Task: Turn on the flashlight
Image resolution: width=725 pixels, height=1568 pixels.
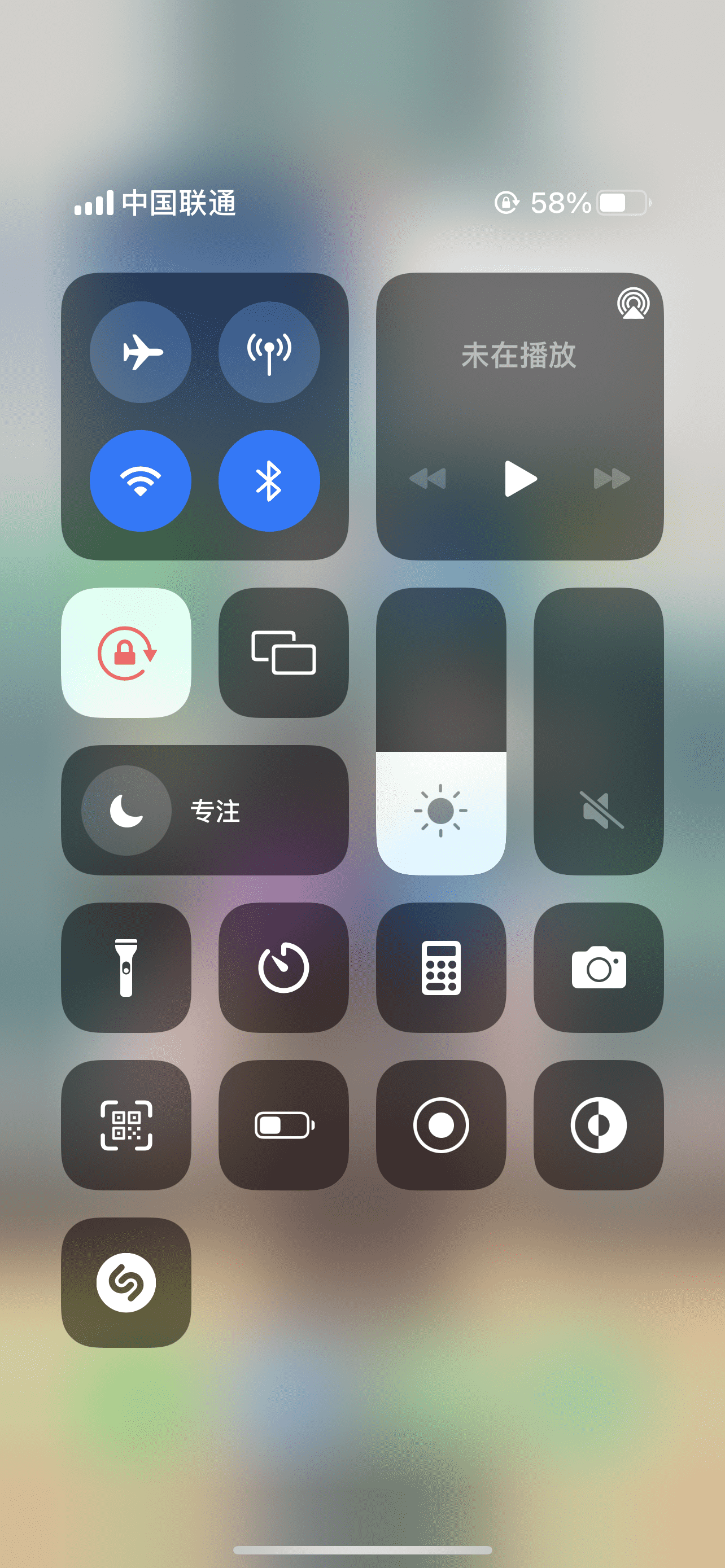Action: point(126,967)
